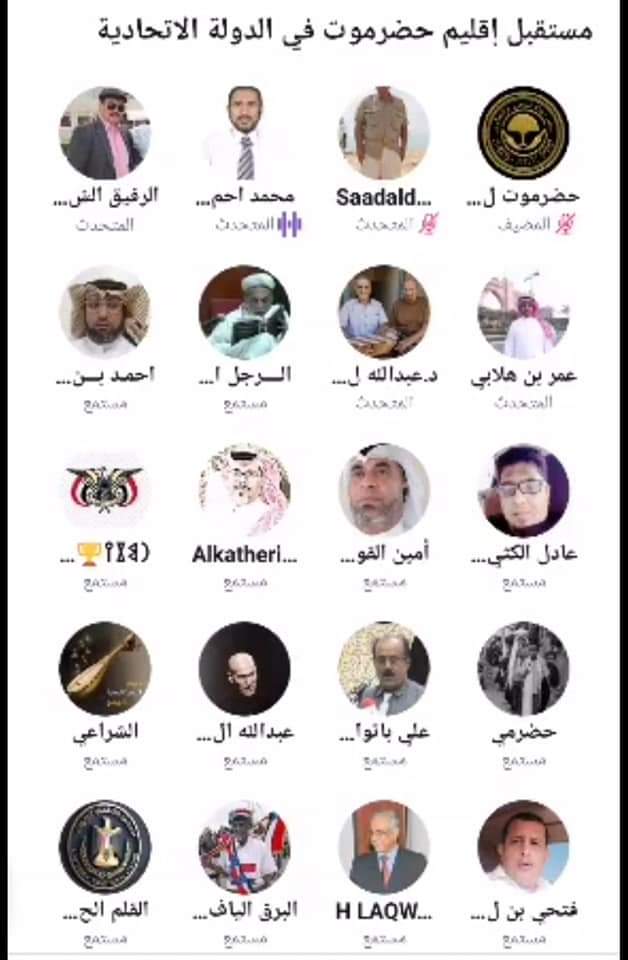
Task: View د.عبدالله speaker profile
Action: click(x=384, y=312)
